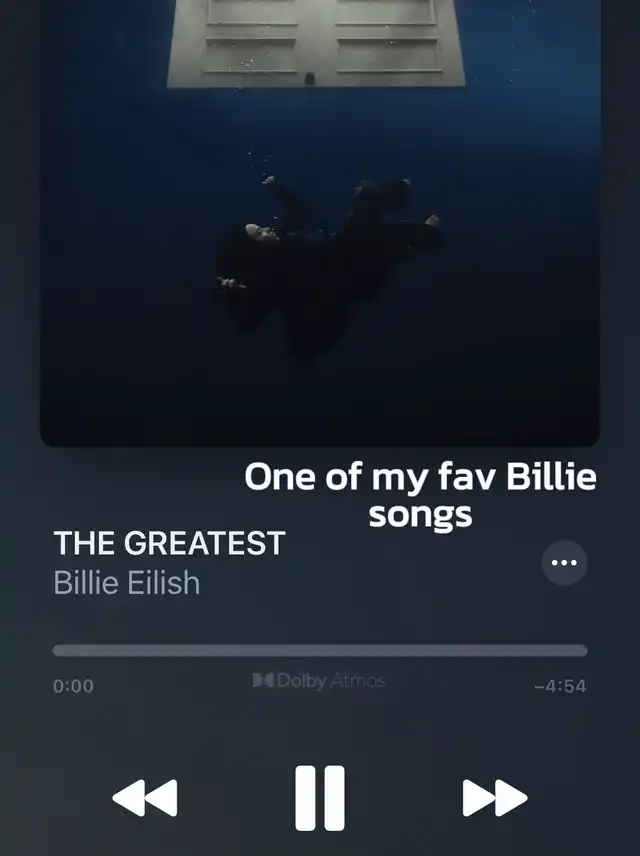Open the more options ellipsis menu
The height and width of the screenshot is (856, 640).
coord(564,563)
